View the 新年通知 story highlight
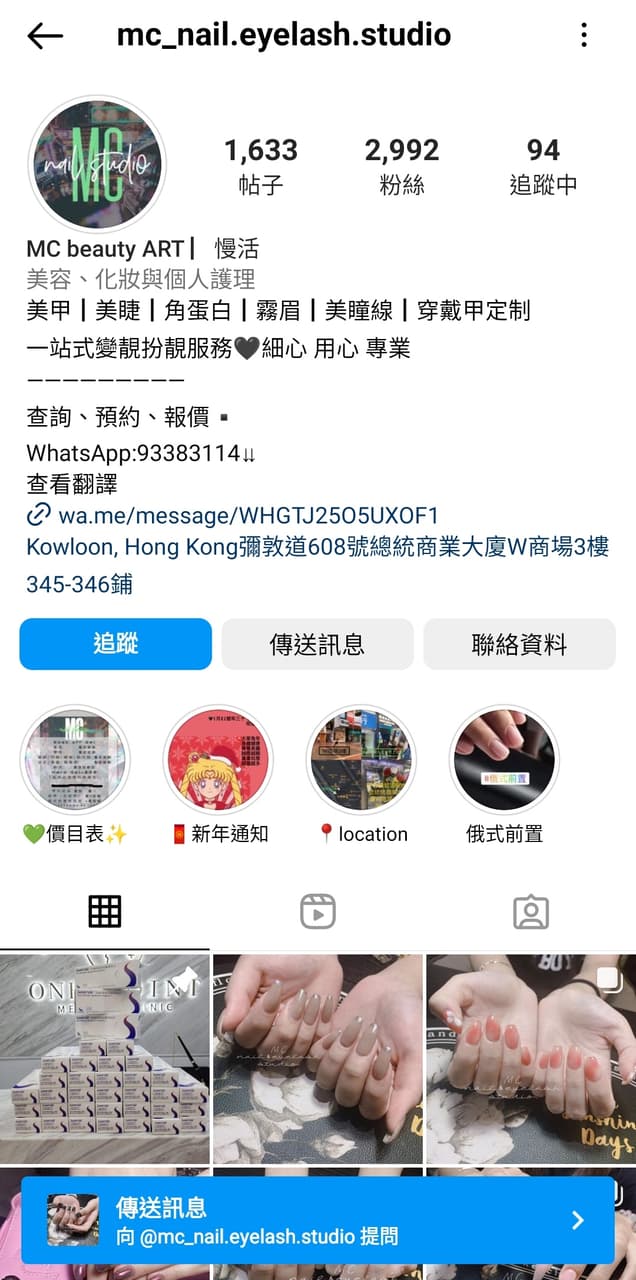 pos(218,762)
